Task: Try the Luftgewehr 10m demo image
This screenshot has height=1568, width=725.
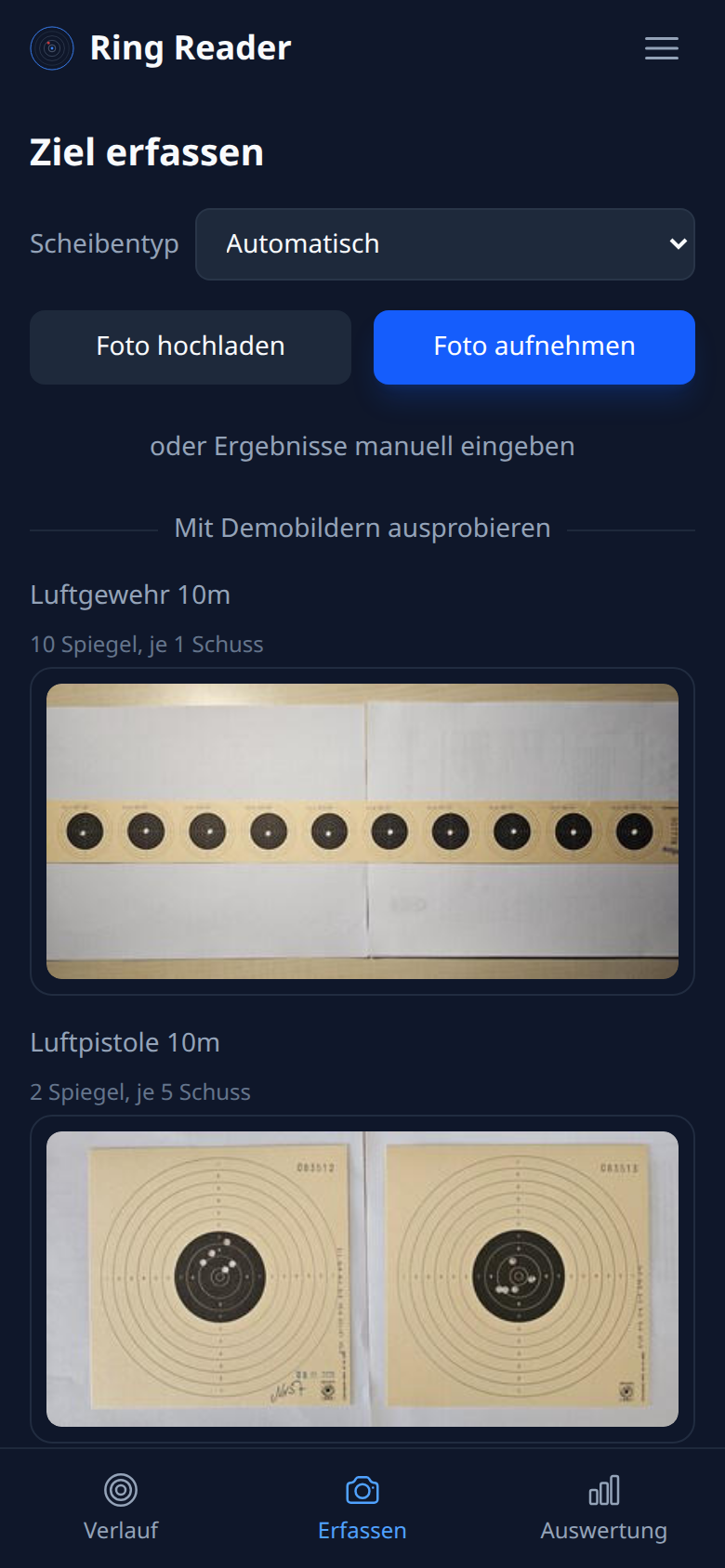Action: coord(362,830)
